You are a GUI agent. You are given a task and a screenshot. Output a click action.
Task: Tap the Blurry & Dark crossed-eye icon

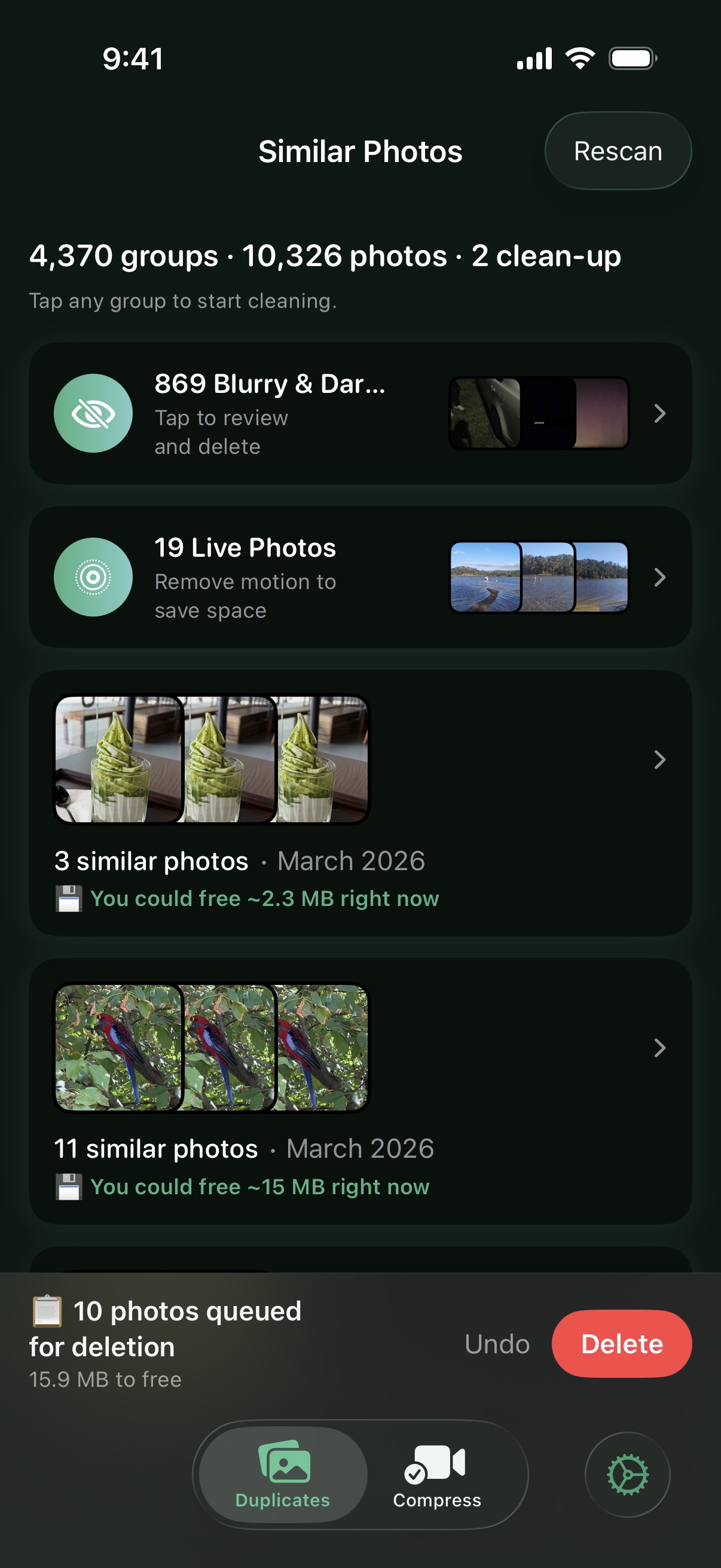point(93,413)
